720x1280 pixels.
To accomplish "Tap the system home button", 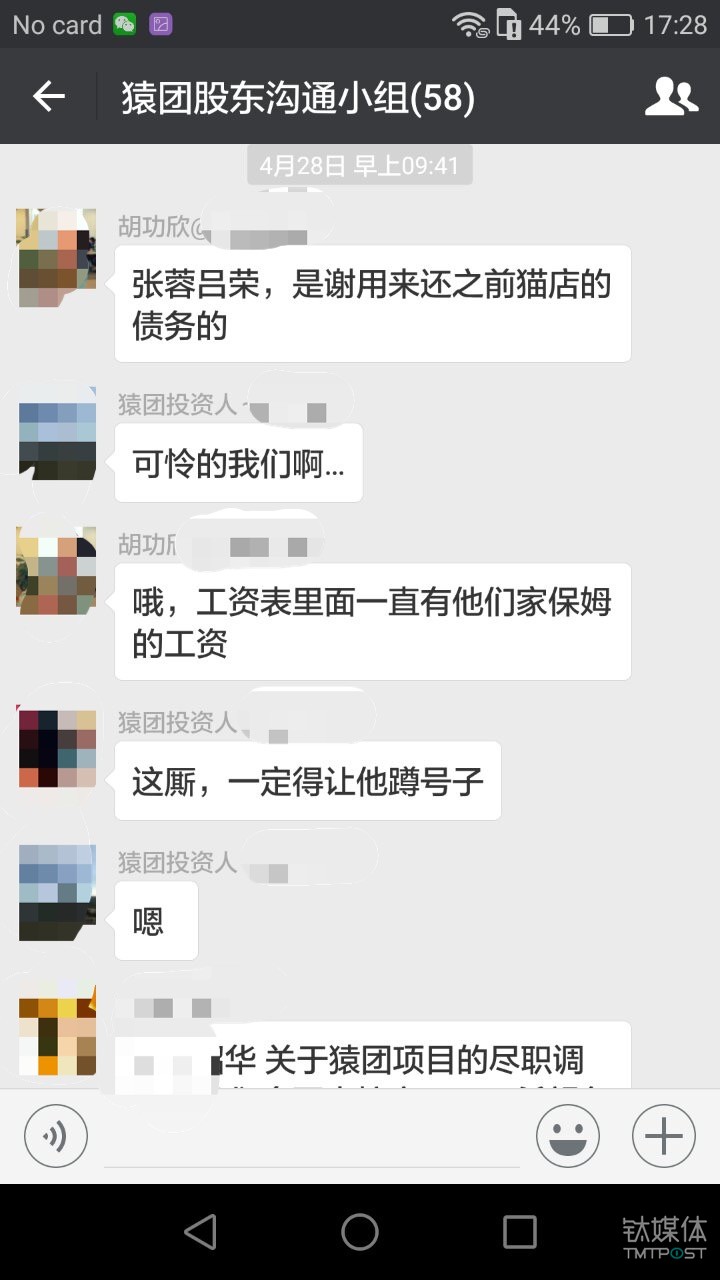I will pyautogui.click(x=360, y=1232).
